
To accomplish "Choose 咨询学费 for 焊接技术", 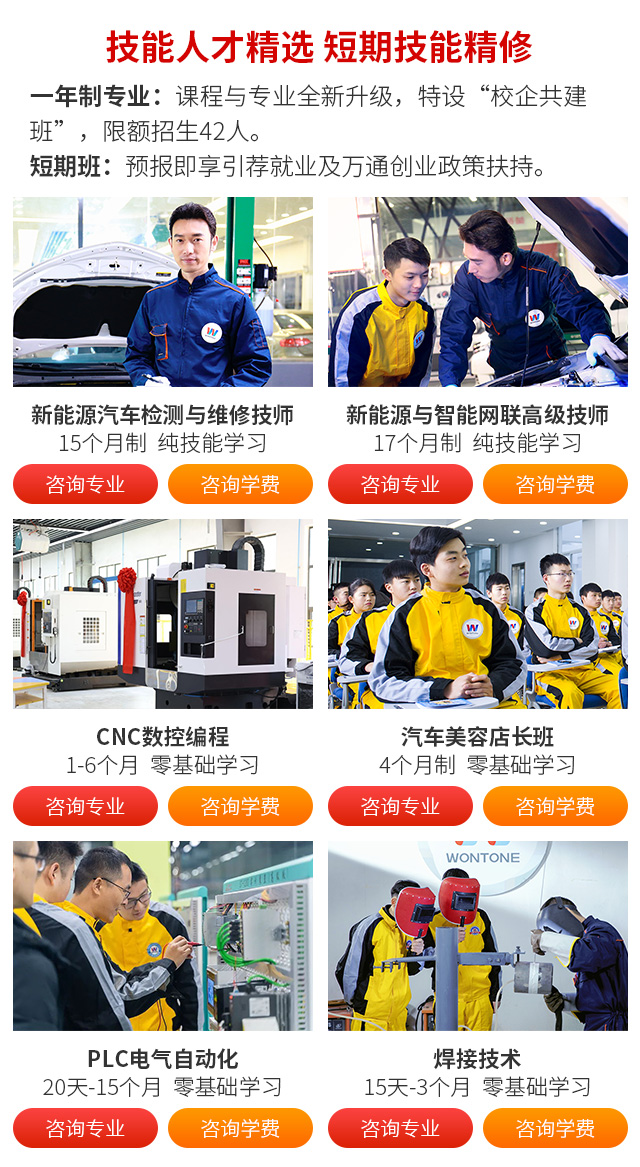I will (555, 1128).
